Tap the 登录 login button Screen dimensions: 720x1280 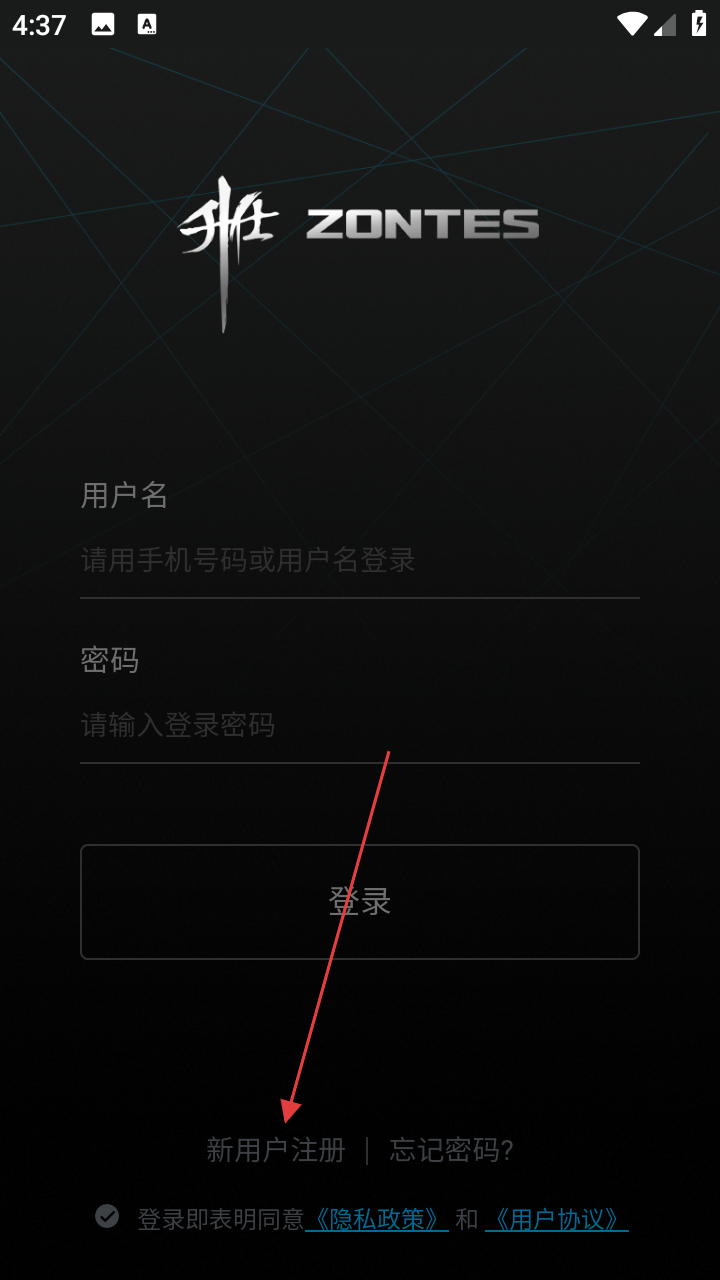tap(359, 902)
